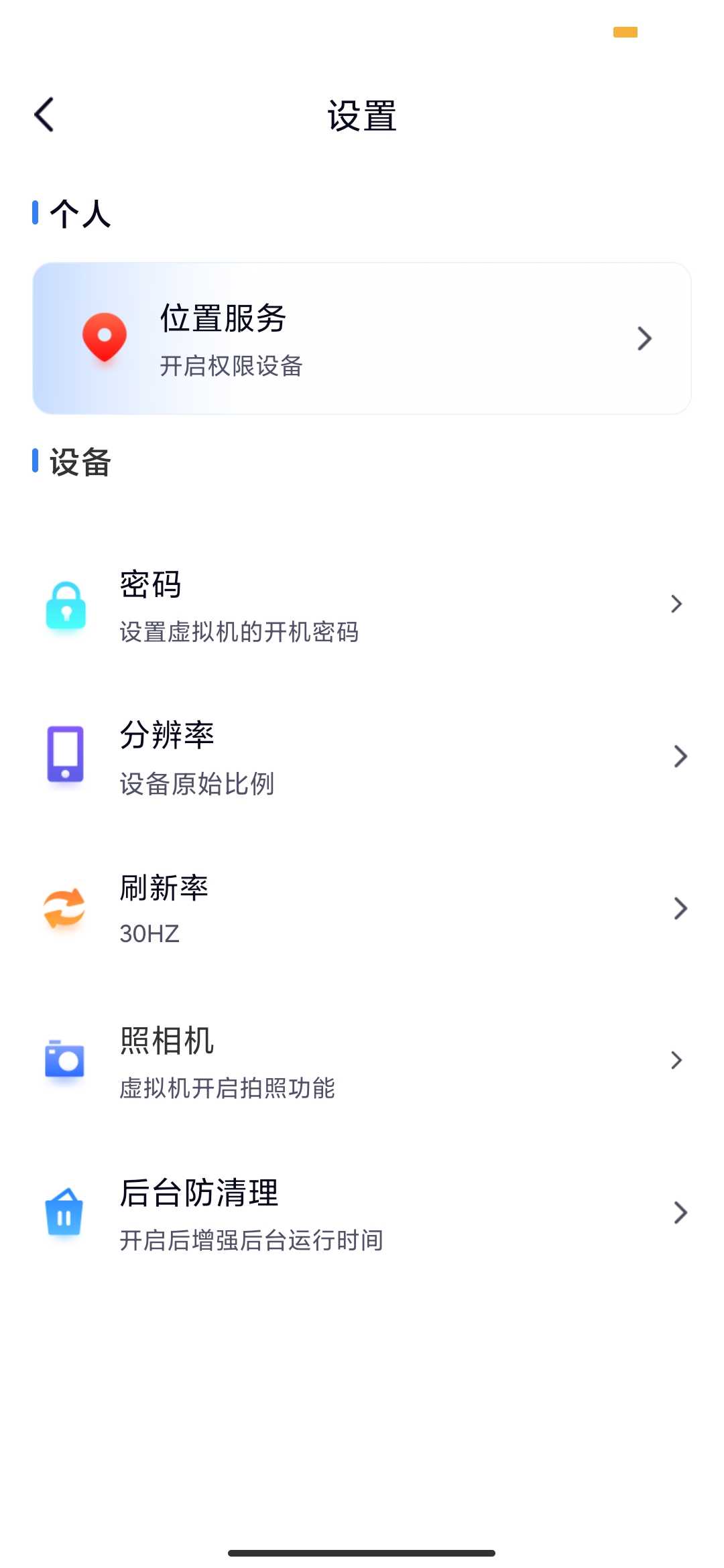
Task: Open the 分辨率 setting
Action: 362,757
